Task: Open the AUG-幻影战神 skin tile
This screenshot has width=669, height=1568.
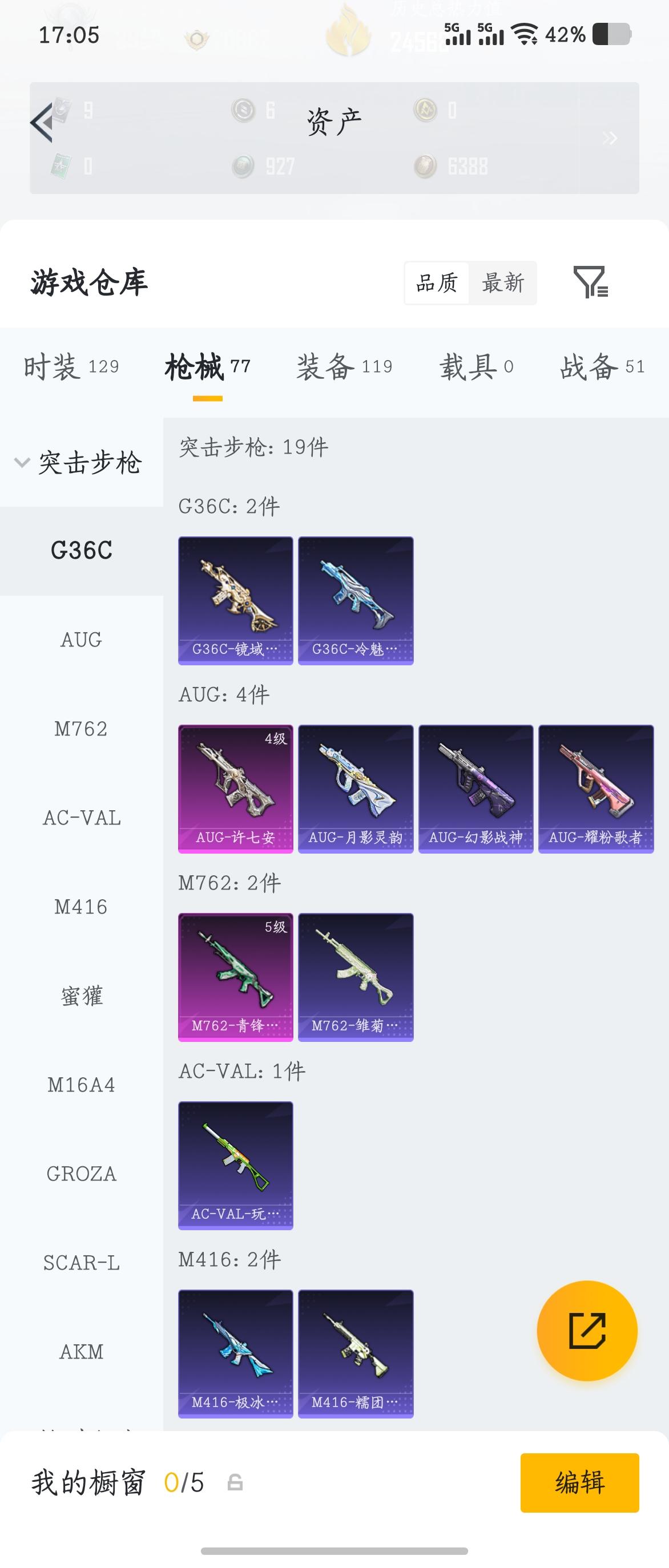Action: click(x=475, y=788)
